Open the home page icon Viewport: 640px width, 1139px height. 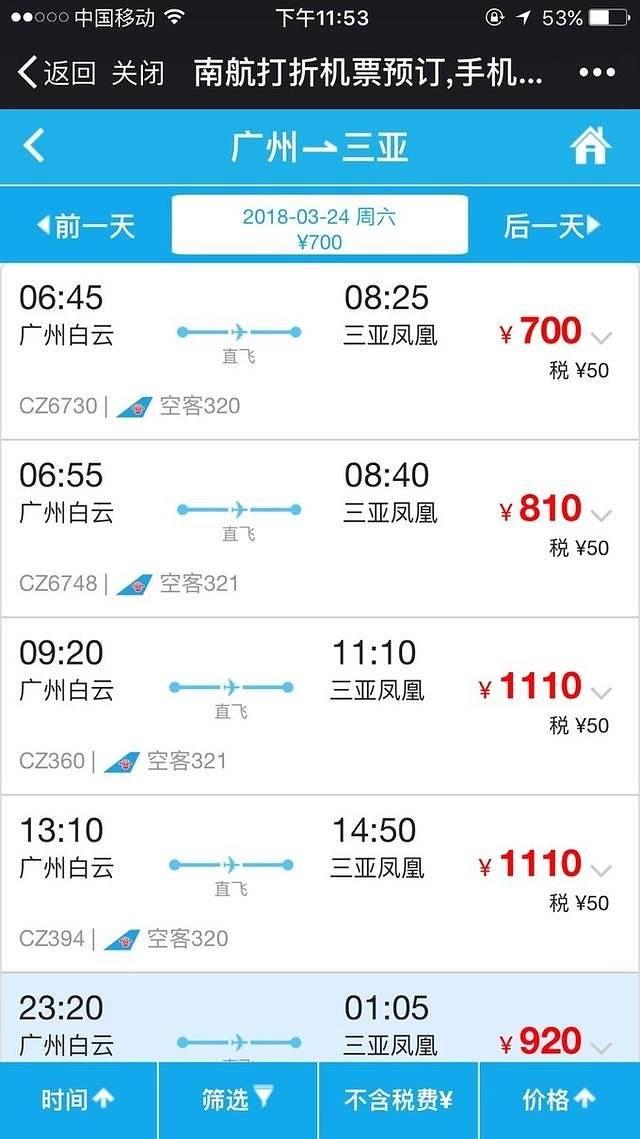pyautogui.click(x=590, y=146)
